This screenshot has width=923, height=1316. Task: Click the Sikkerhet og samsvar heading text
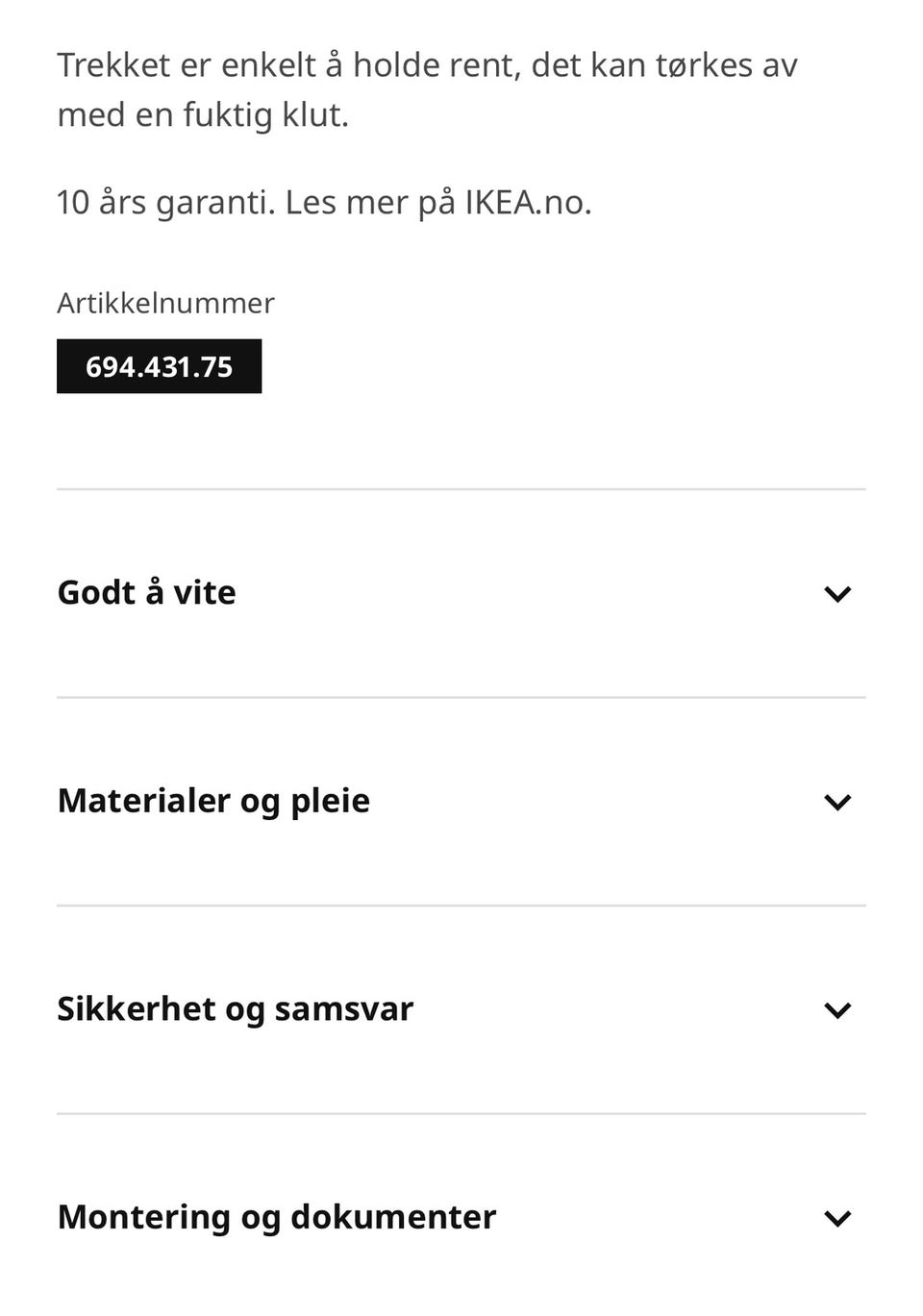[x=236, y=1009]
